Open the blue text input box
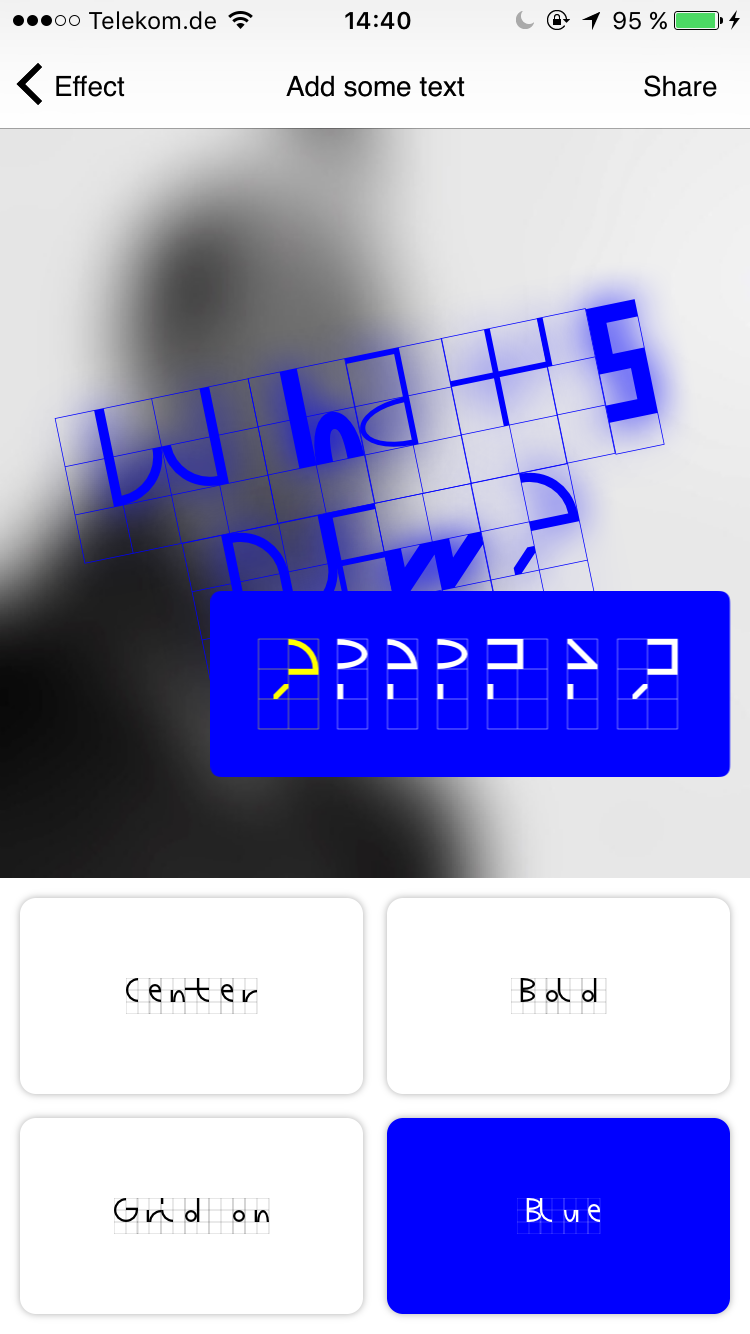 469,683
